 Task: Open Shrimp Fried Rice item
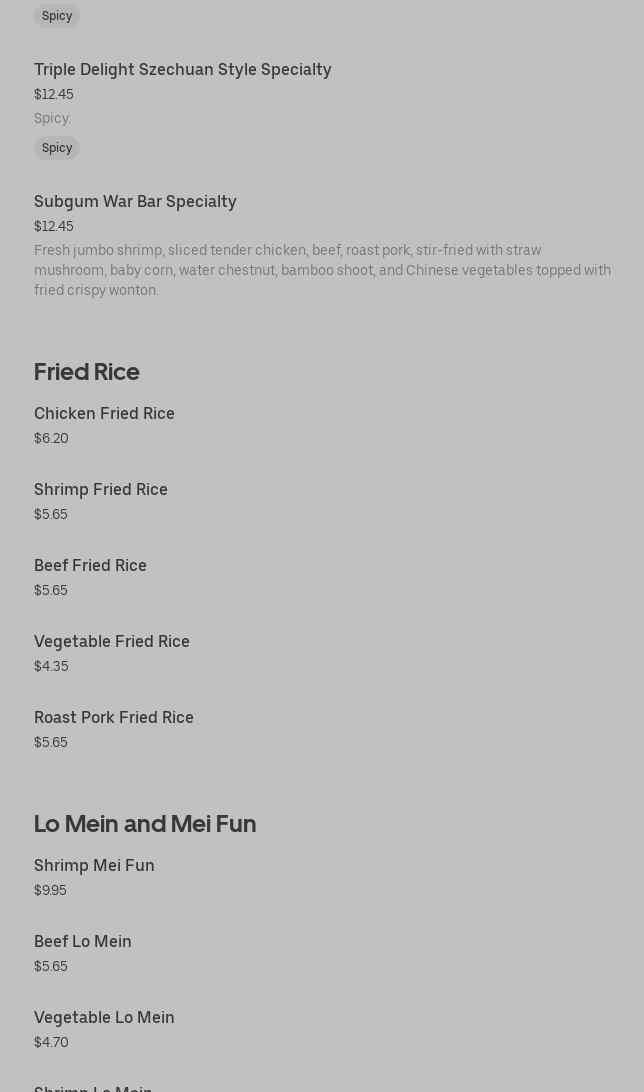point(101,490)
